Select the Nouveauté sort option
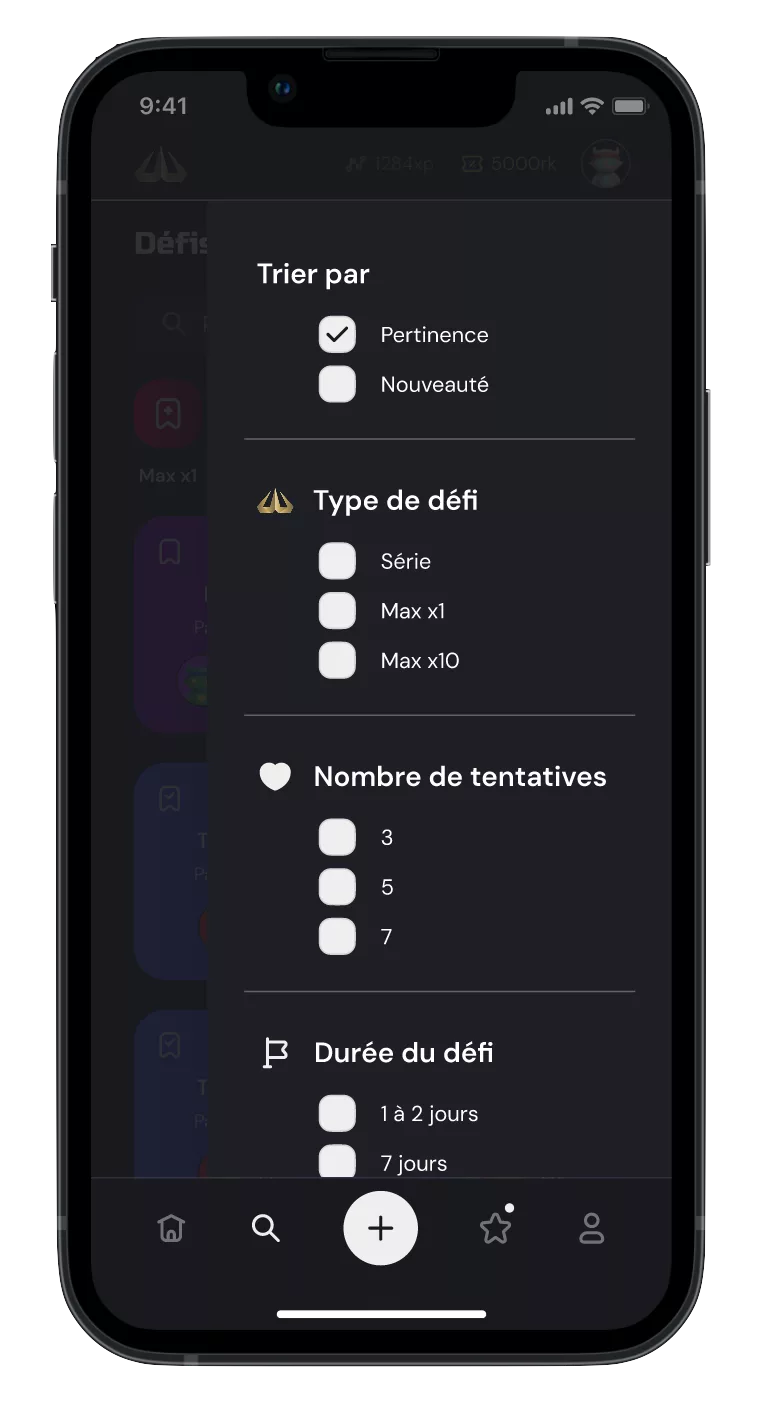 tap(337, 385)
